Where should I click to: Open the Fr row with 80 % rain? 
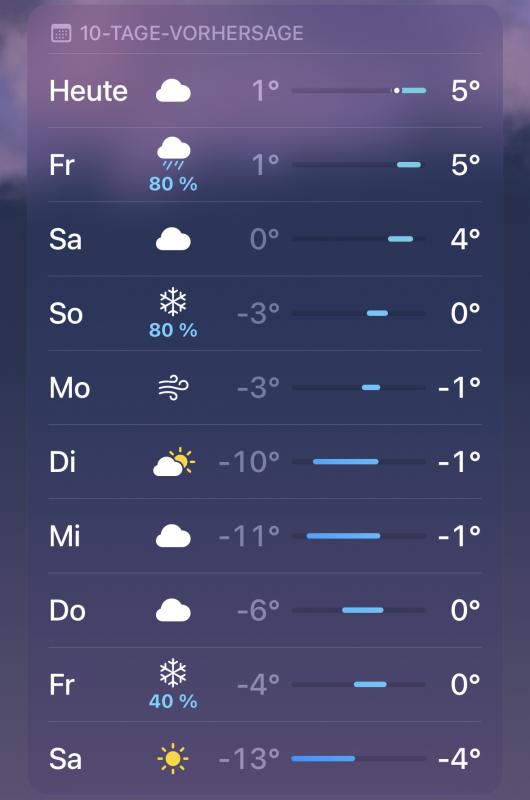[x=265, y=165]
